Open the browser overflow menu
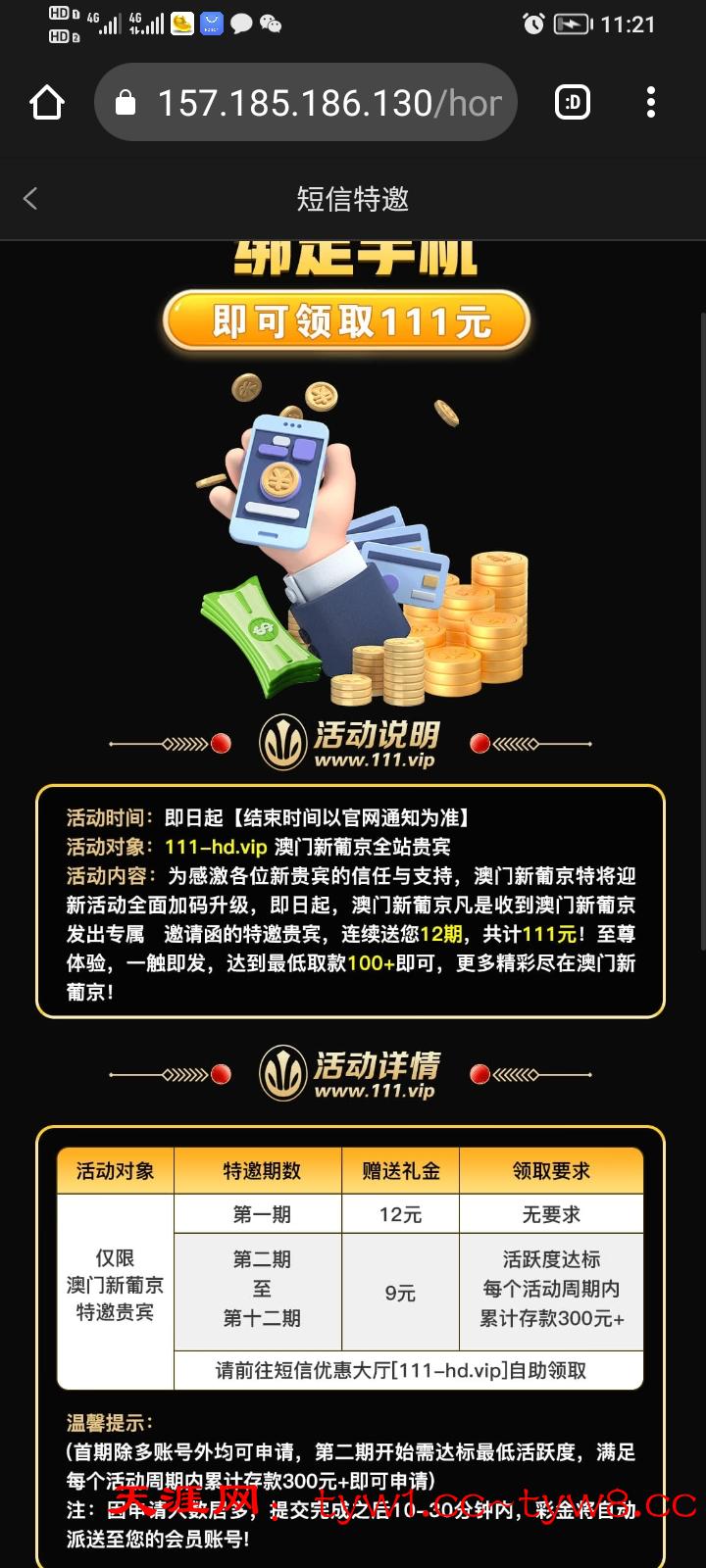 (x=651, y=103)
